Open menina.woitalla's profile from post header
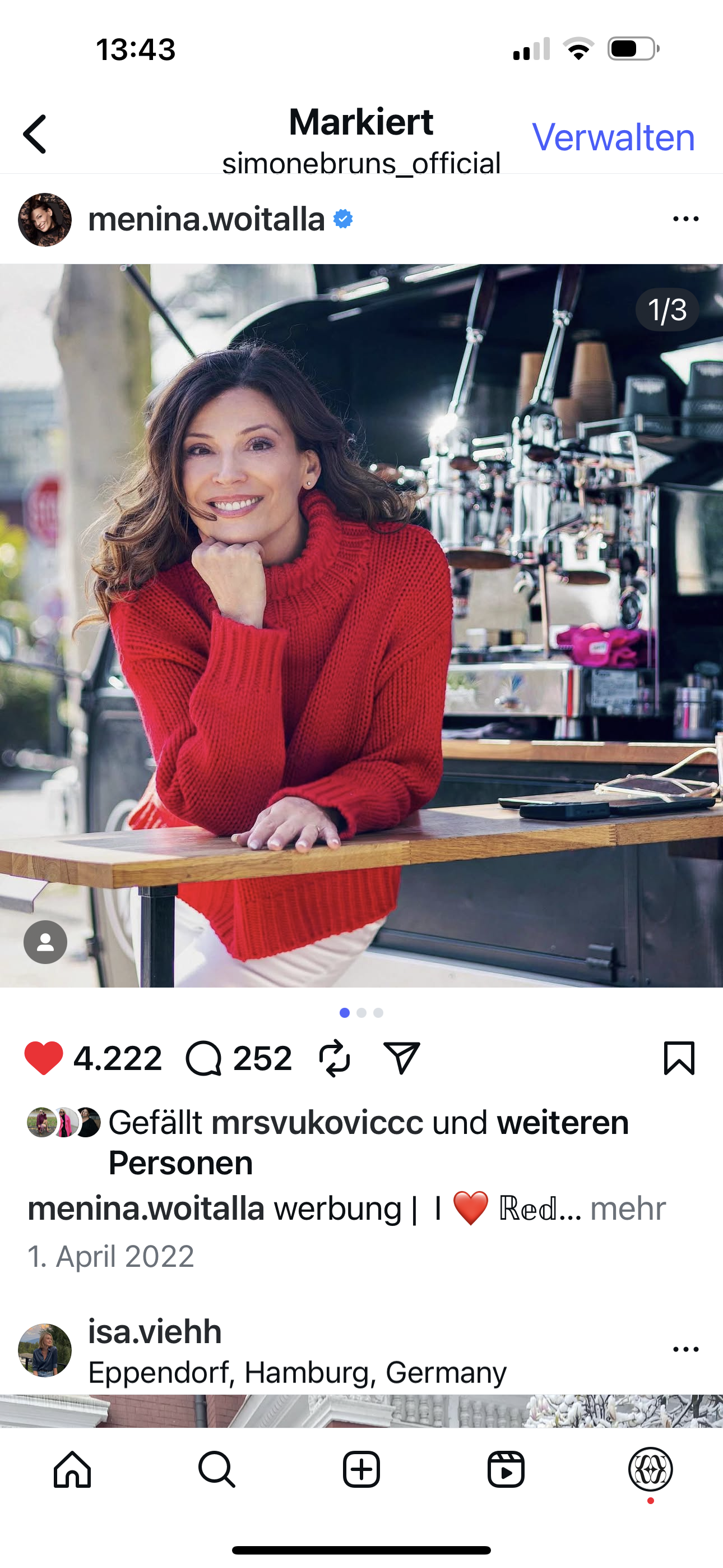Screen dimensions: 723x1568 point(206,219)
